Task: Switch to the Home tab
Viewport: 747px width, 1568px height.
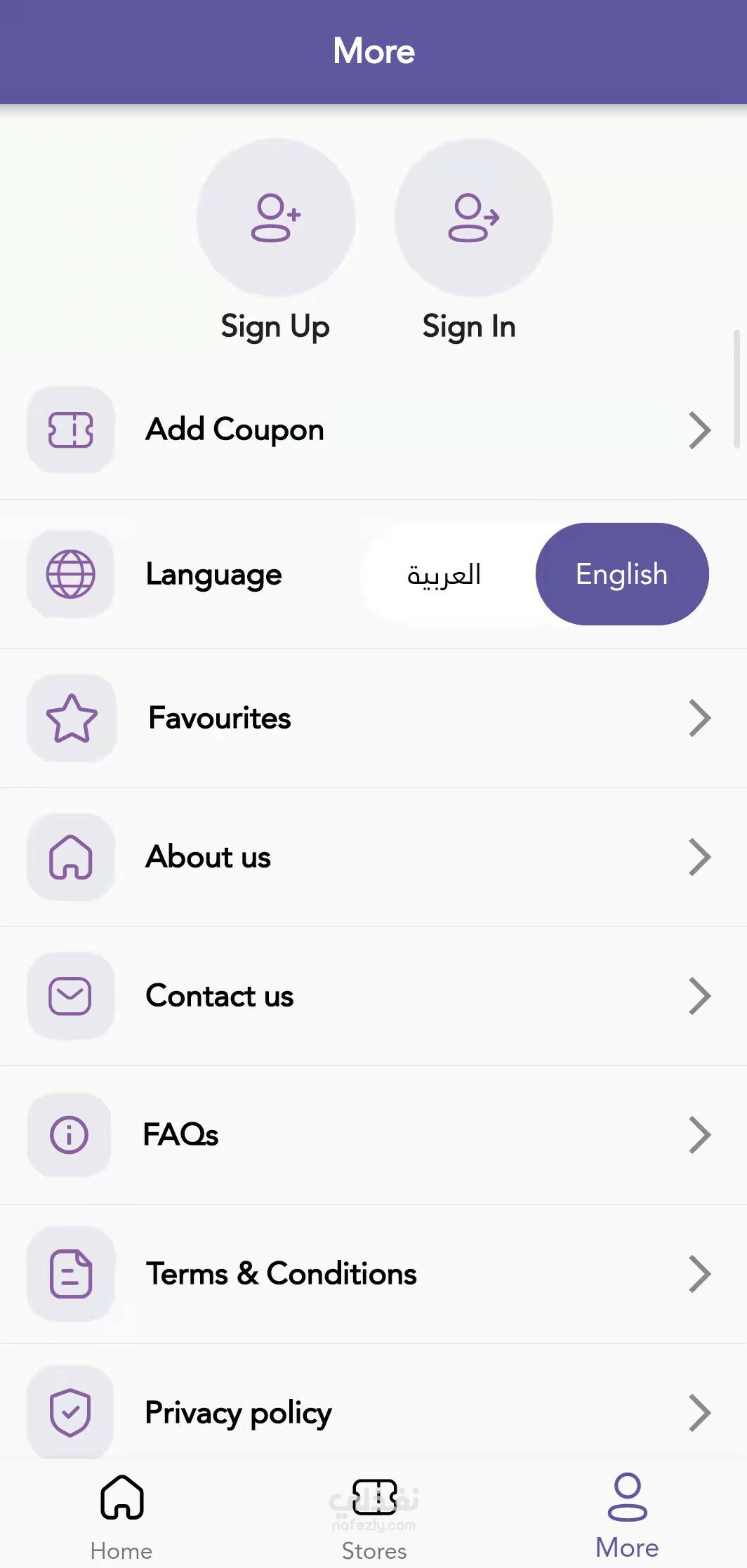Action: click(x=122, y=1516)
